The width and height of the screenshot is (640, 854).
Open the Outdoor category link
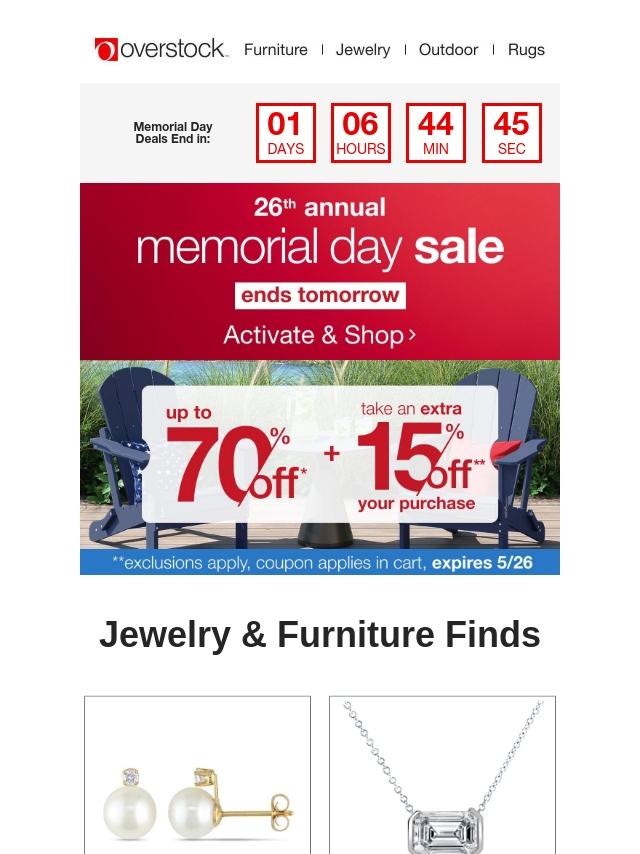tap(448, 49)
